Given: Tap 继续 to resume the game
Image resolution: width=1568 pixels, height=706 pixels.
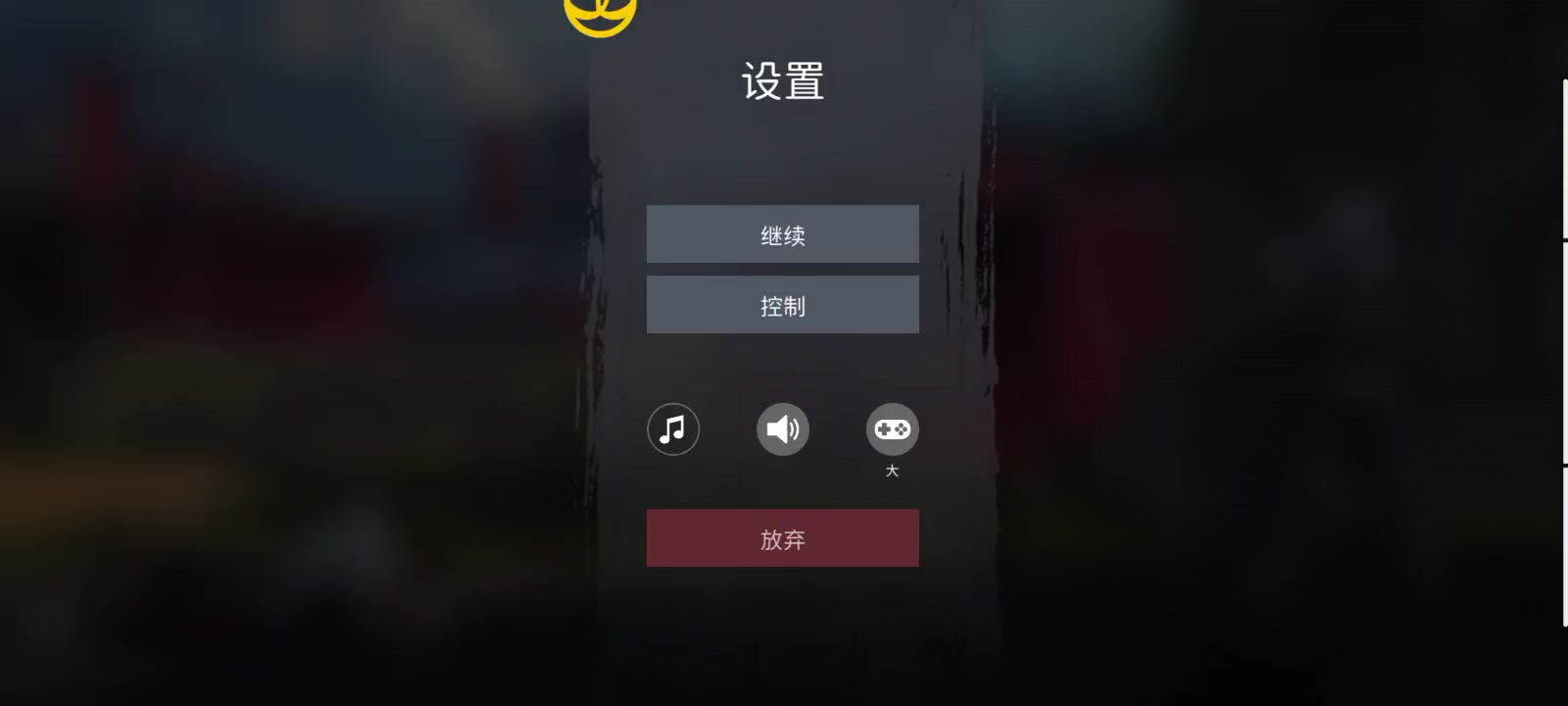Looking at the screenshot, I should pyautogui.click(x=782, y=234).
